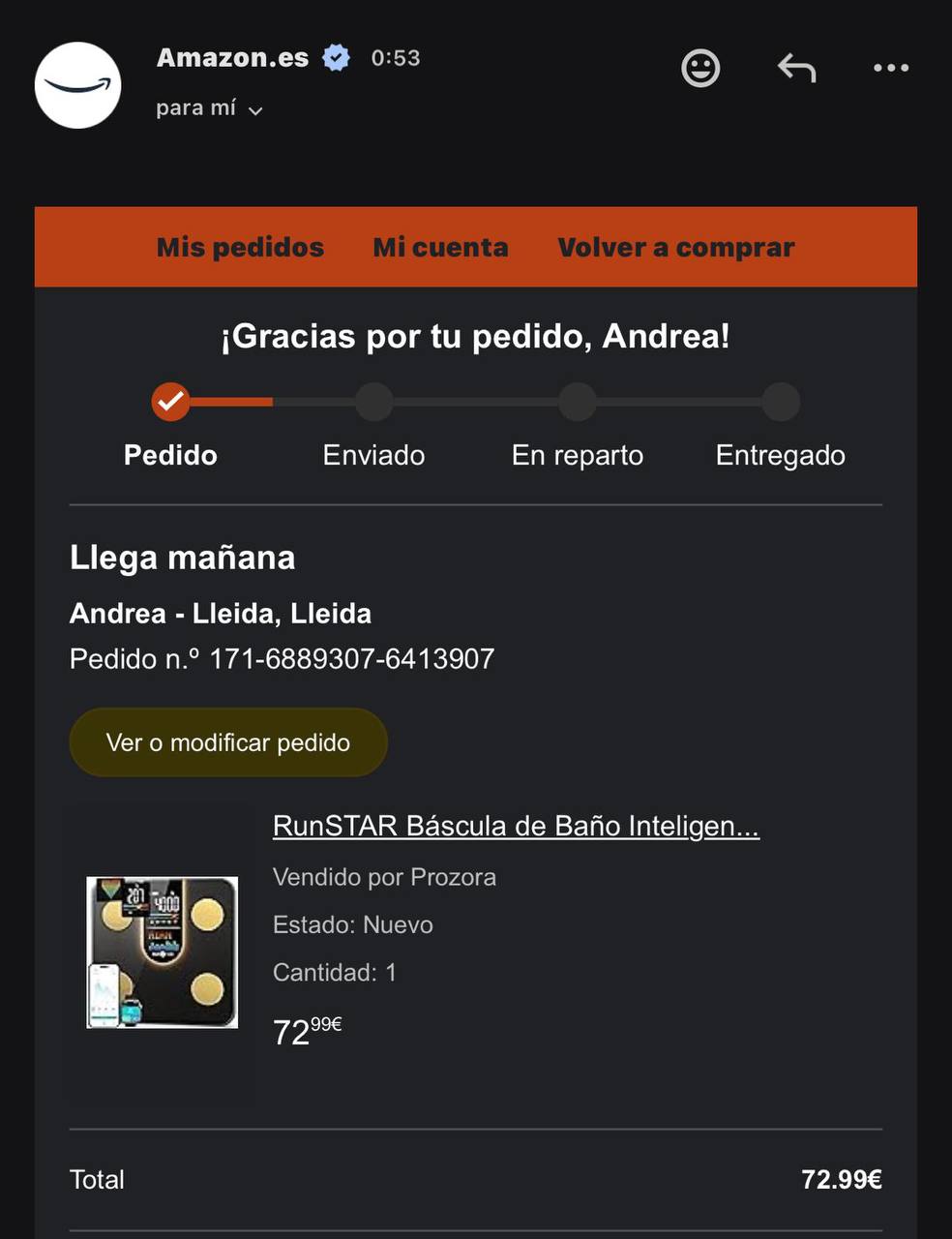Viewport: 952px width, 1239px height.
Task: Go to Mi cuenta
Action: [x=440, y=248]
